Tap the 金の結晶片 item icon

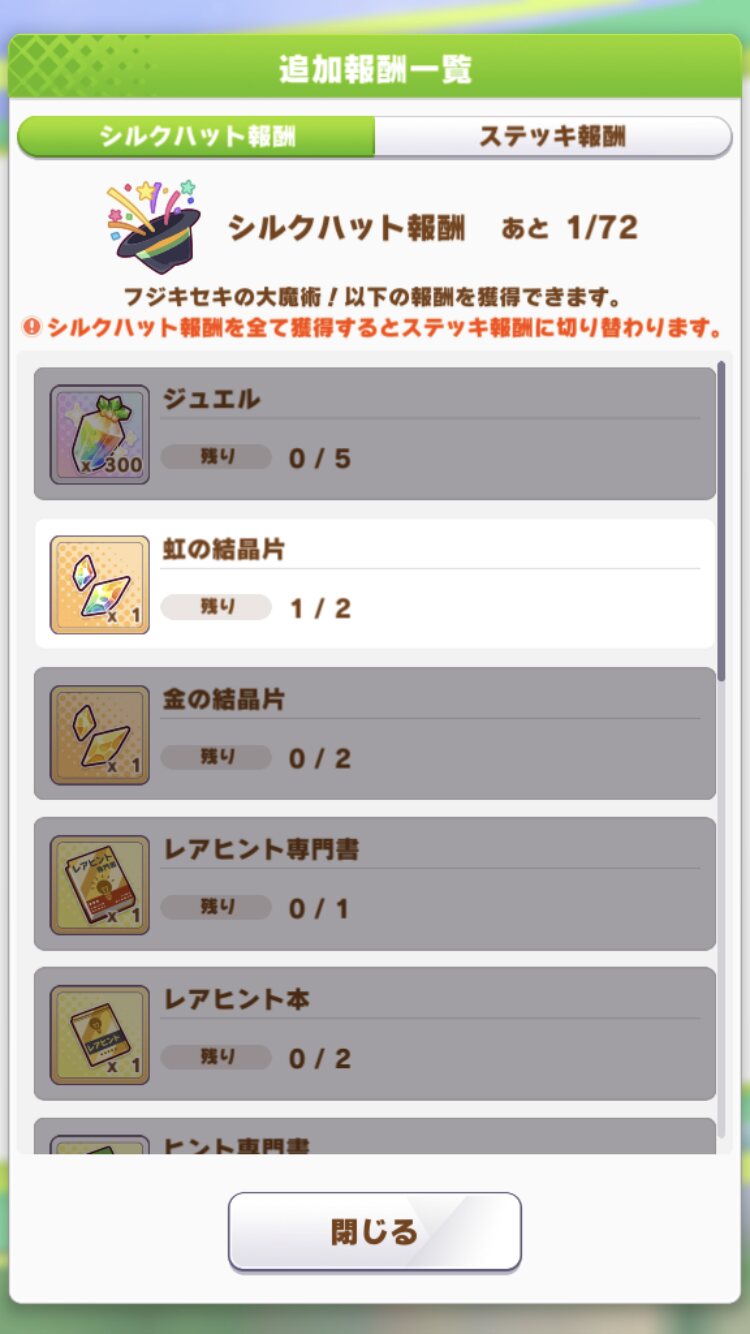coord(100,734)
